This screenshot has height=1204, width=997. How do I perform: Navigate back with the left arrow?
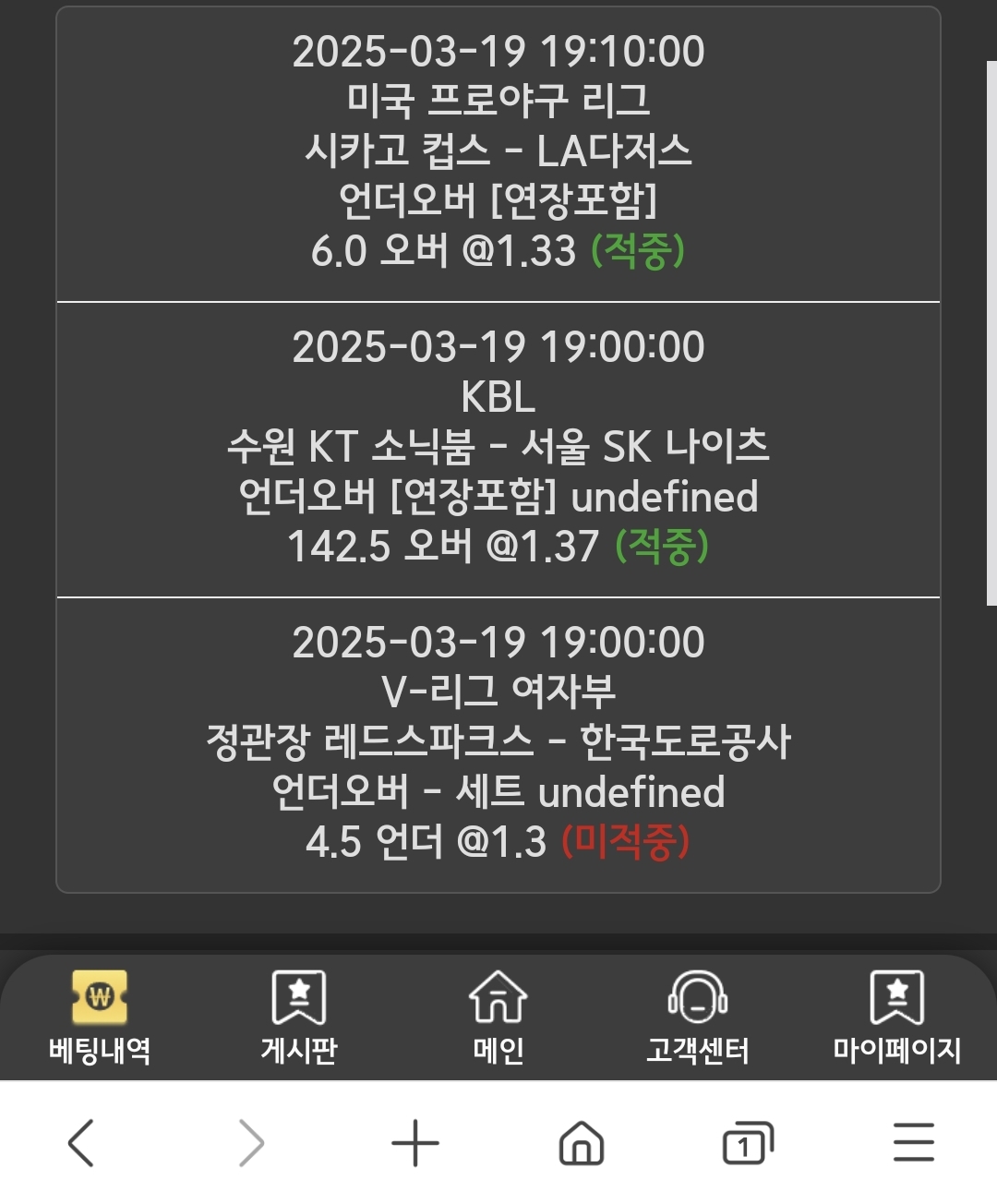[x=83, y=1142]
